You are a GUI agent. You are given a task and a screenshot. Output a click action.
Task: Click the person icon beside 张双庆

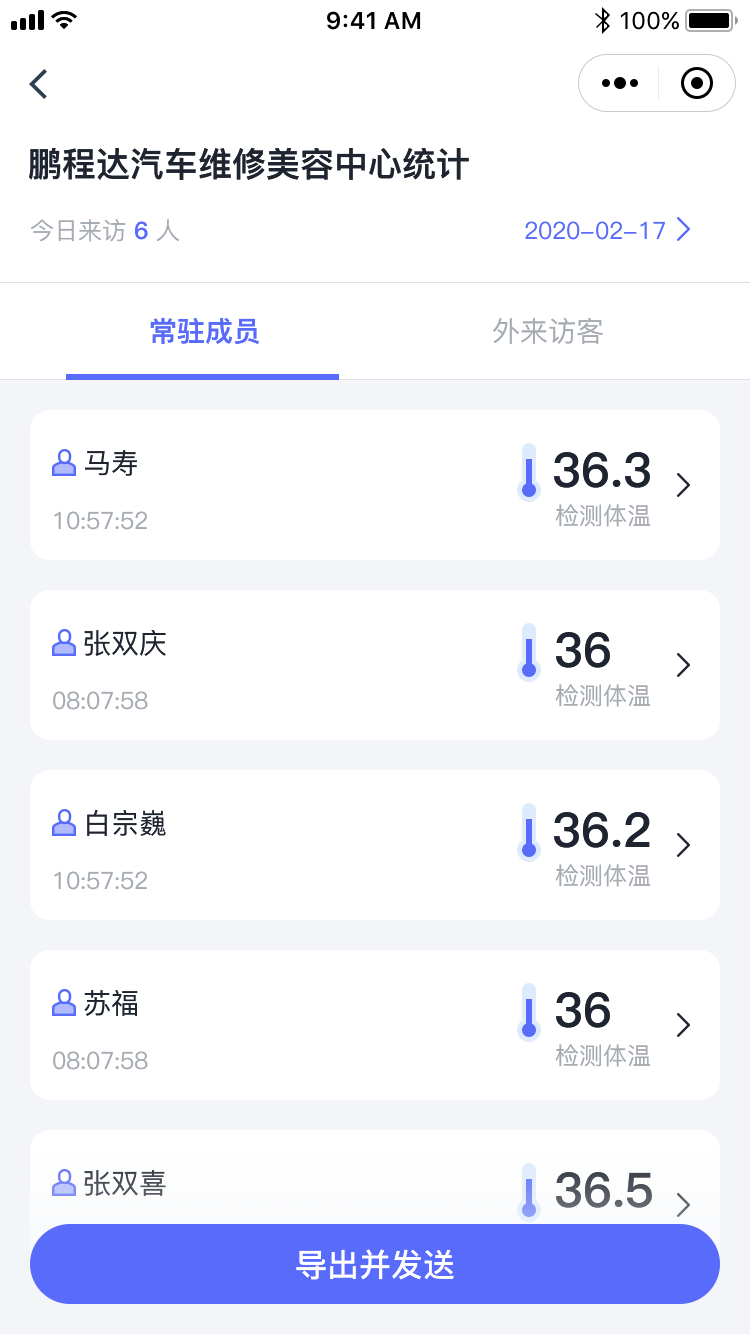point(64,643)
